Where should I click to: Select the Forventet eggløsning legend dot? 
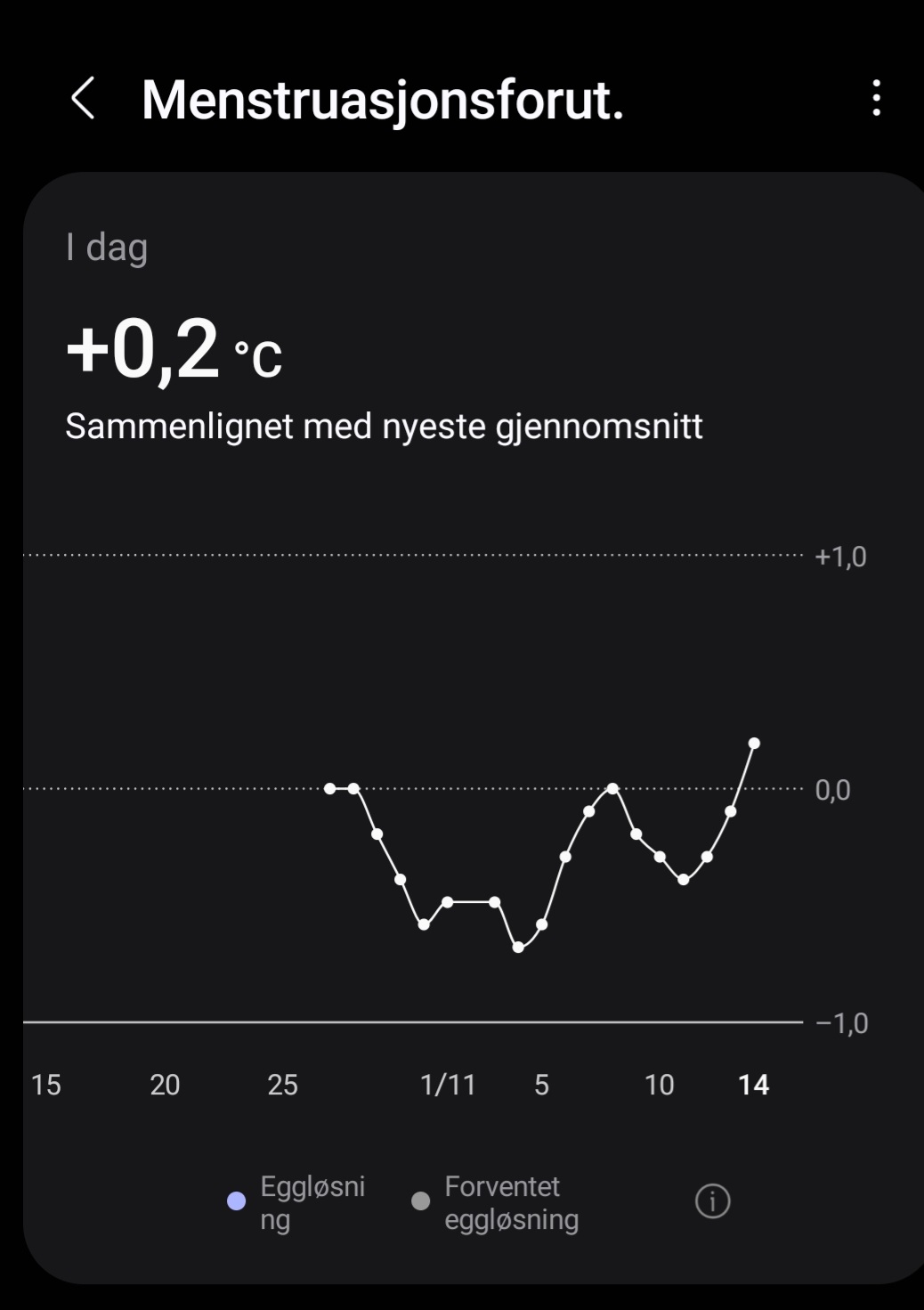[x=421, y=1201]
